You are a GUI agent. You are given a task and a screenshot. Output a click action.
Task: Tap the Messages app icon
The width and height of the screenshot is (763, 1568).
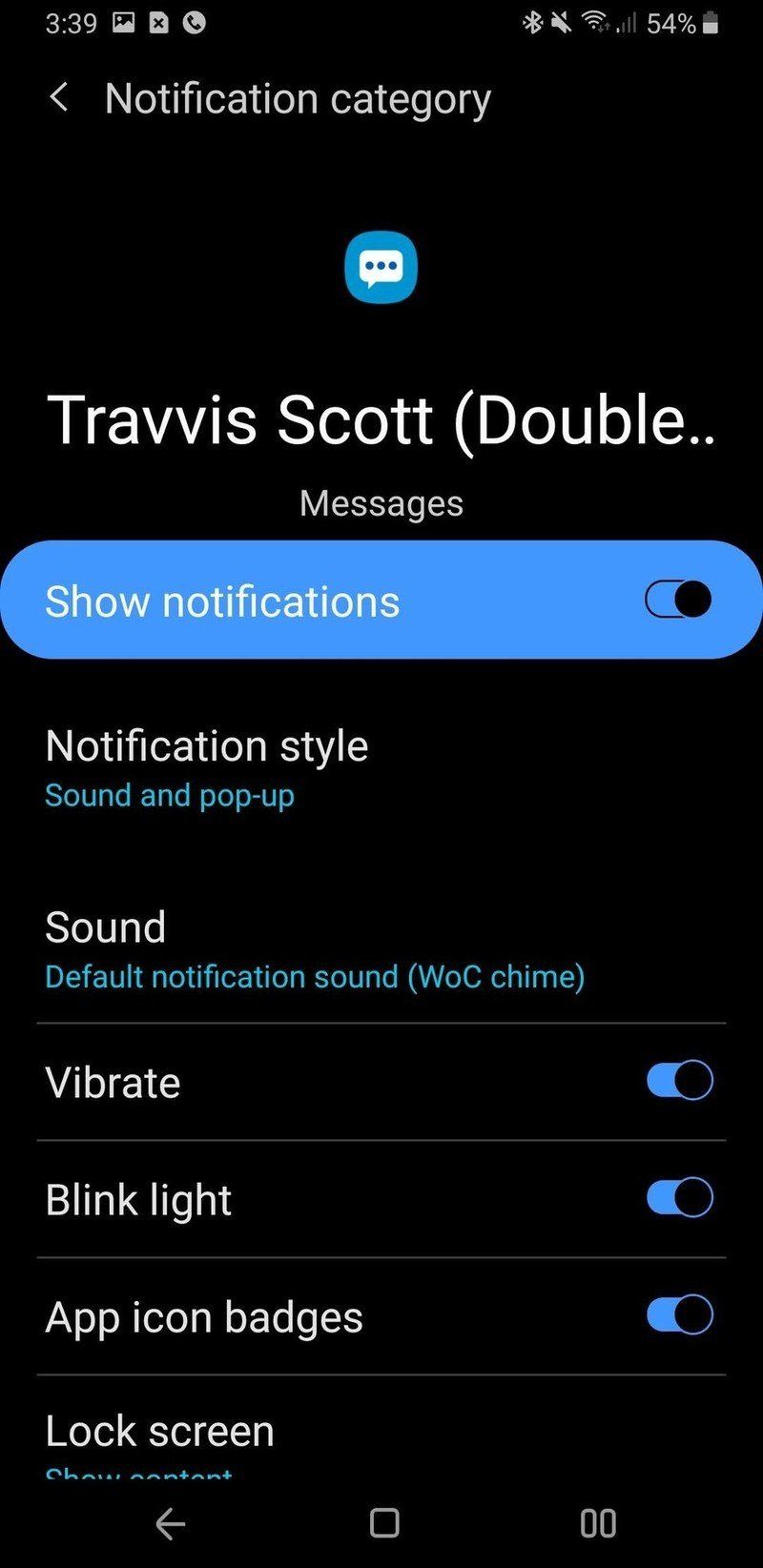(x=381, y=267)
